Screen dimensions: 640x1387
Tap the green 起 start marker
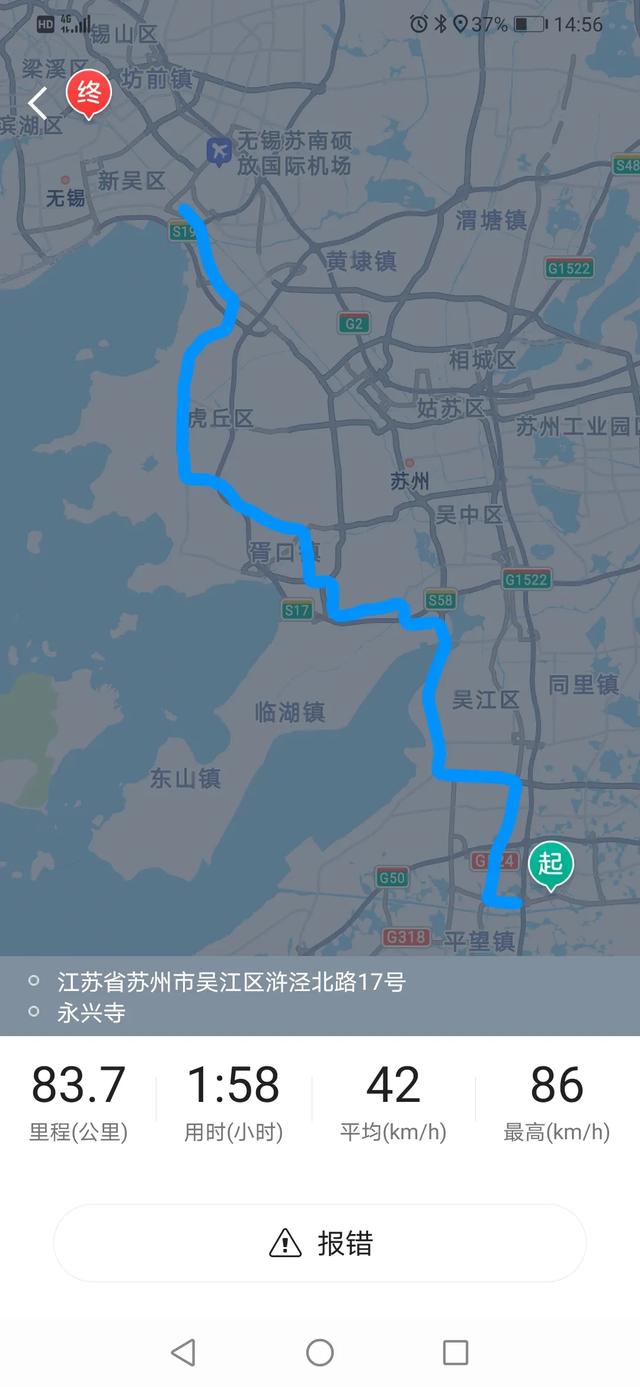click(x=551, y=866)
